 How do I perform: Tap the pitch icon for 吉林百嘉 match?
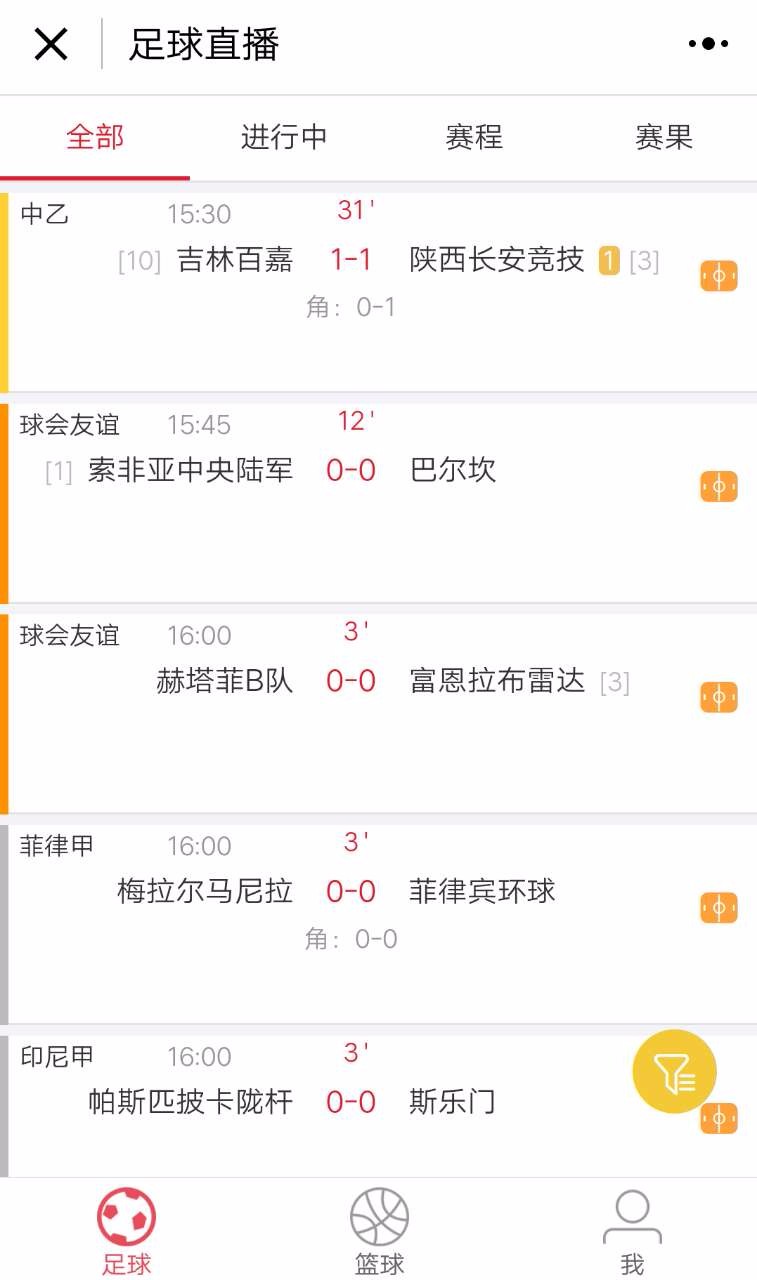pyautogui.click(x=718, y=276)
